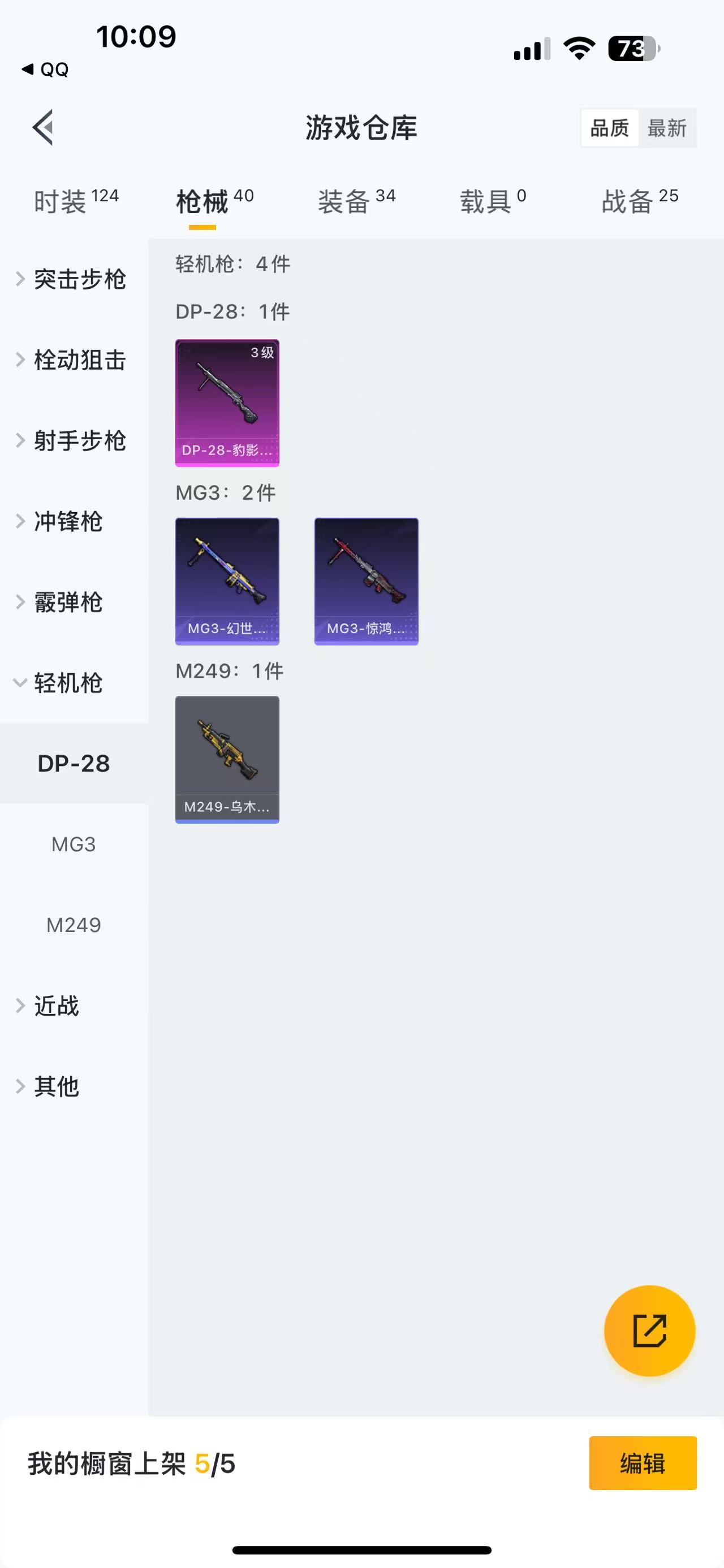View the MG3-幻世 skin card
This screenshot has height=1568, width=724.
[227, 581]
